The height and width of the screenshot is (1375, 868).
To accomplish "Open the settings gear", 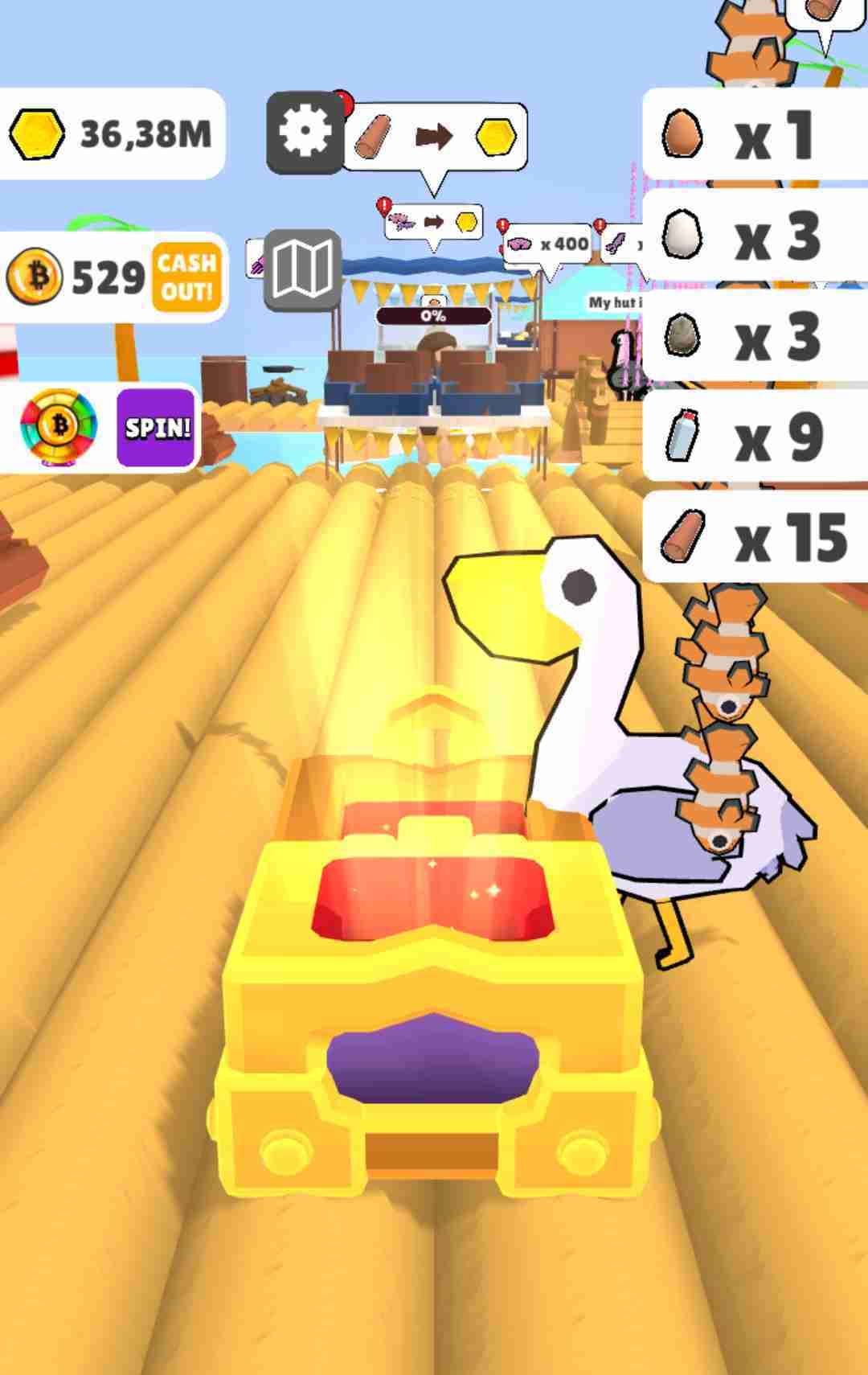I will 305,133.
